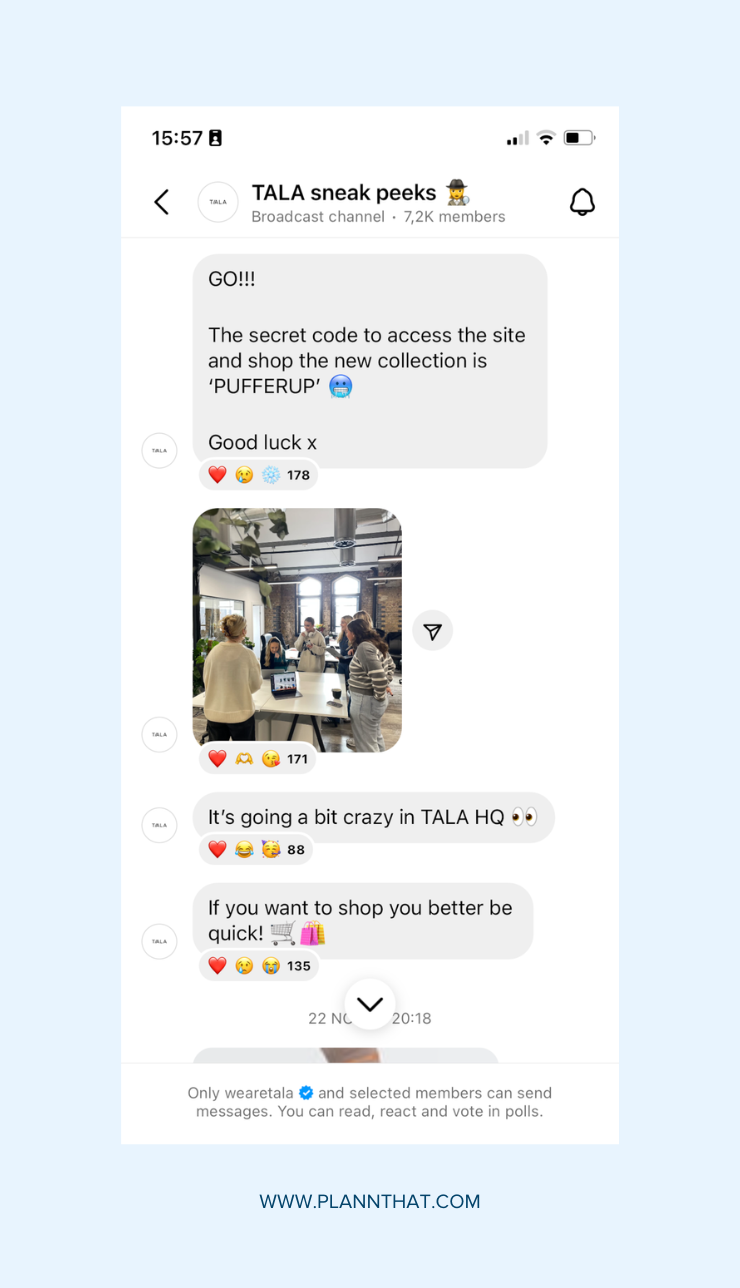Open the channel notifications bell

tap(582, 202)
